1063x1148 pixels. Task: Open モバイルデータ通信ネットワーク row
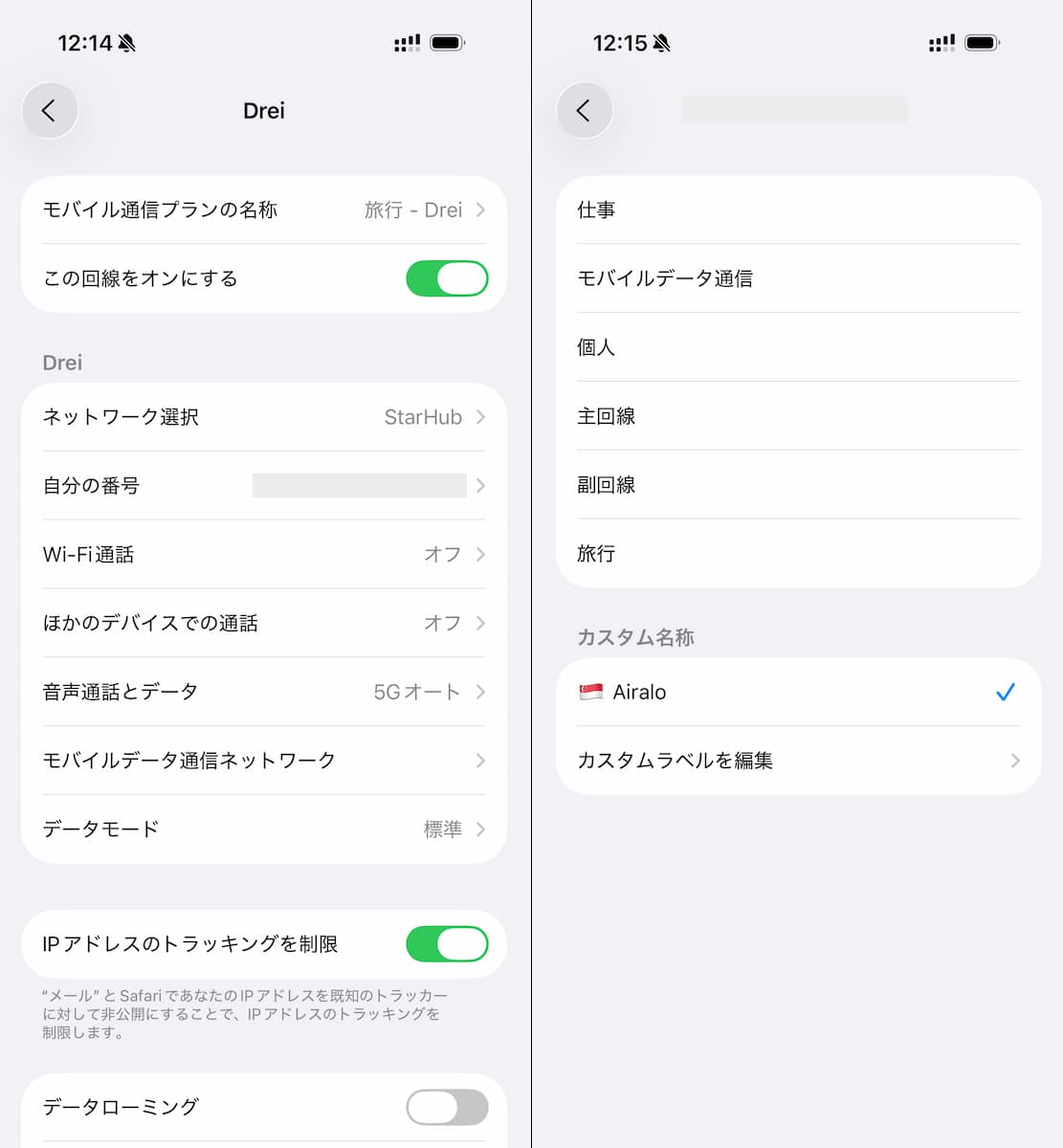(x=263, y=761)
